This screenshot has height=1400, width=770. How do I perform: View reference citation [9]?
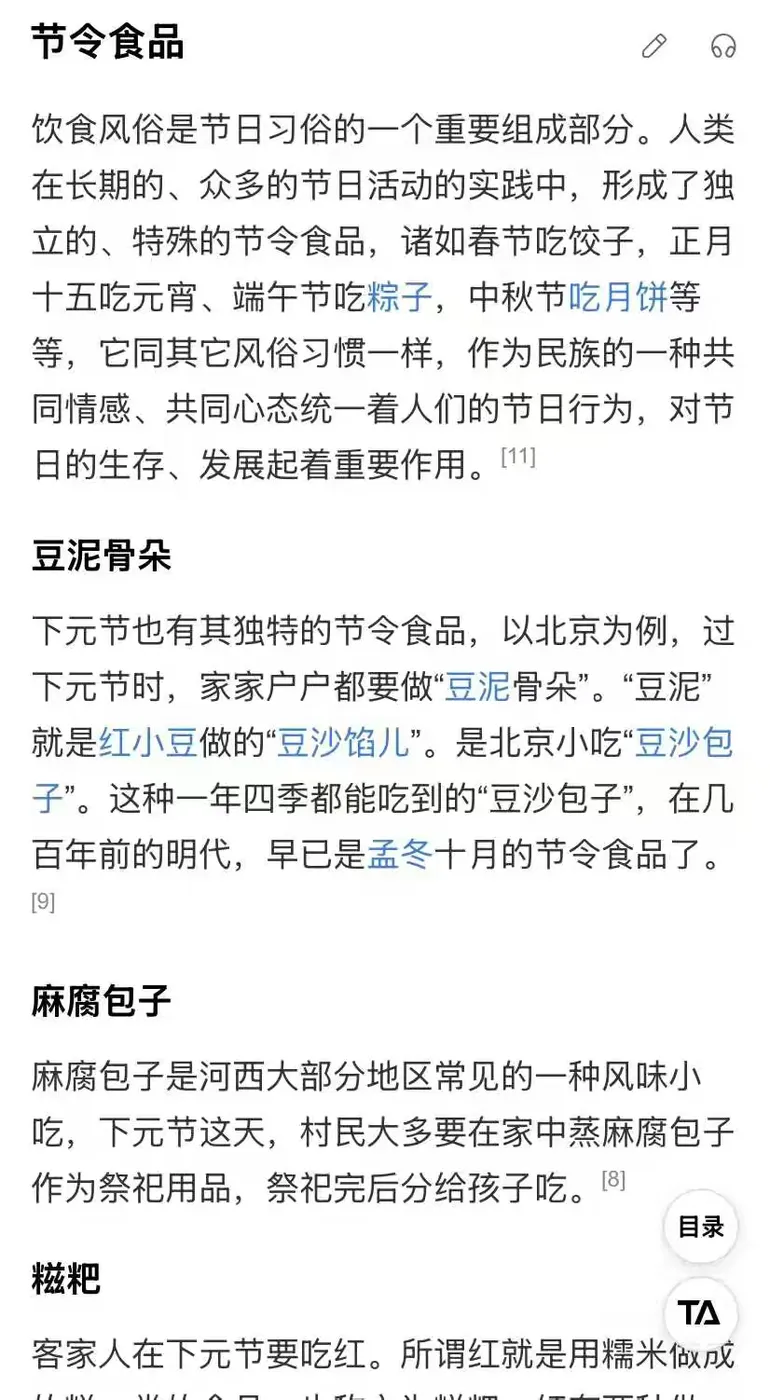tap(43, 902)
